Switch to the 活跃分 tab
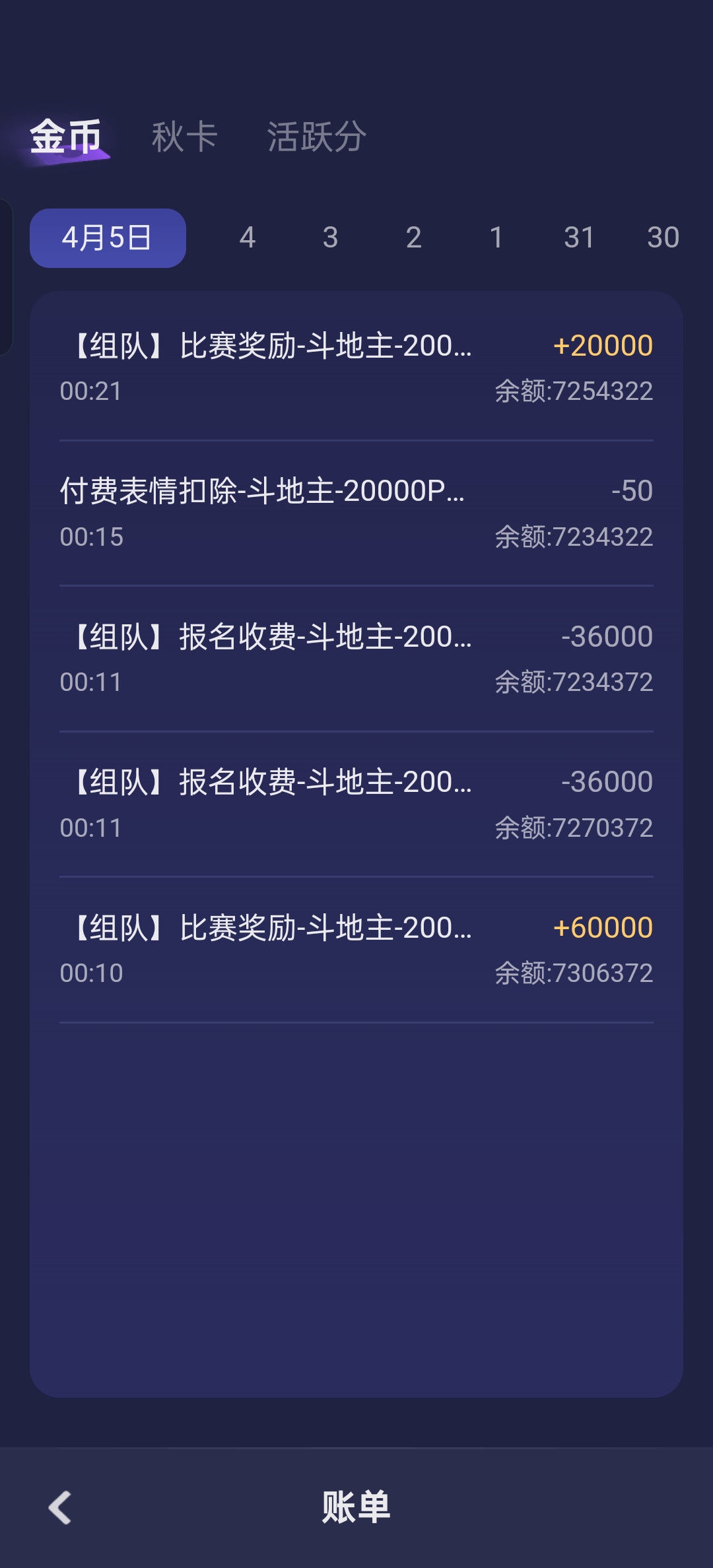This screenshot has width=713, height=1568. tap(316, 137)
